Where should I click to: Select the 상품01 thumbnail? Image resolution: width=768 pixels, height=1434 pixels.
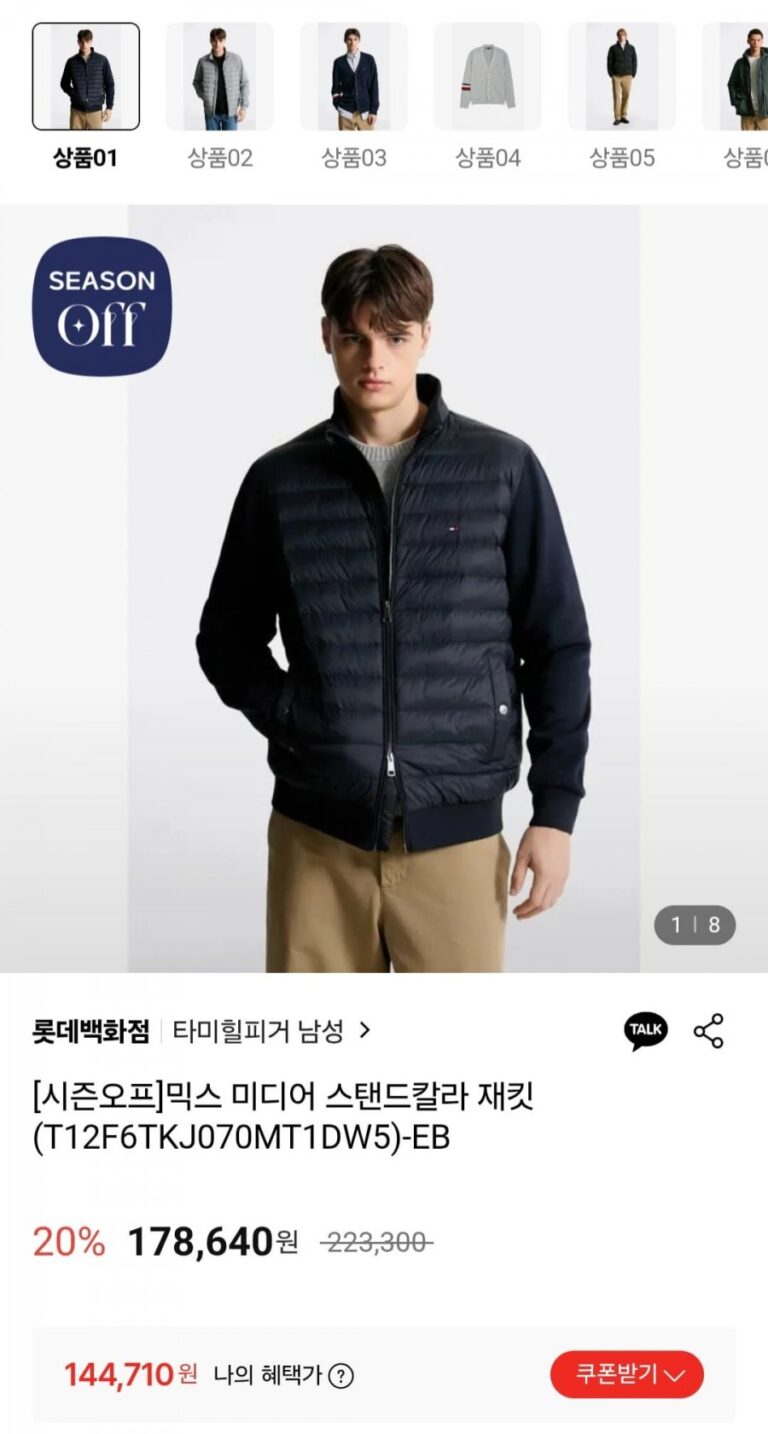point(86,77)
